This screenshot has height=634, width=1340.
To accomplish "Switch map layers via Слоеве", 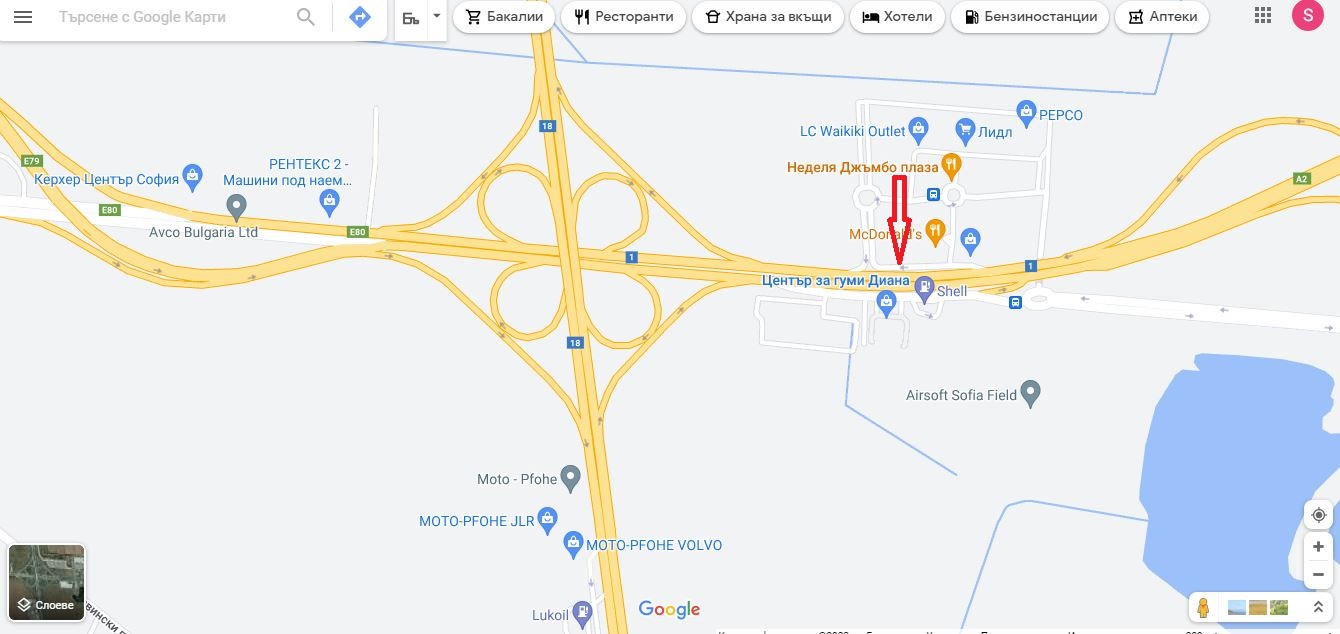I will click(x=46, y=583).
